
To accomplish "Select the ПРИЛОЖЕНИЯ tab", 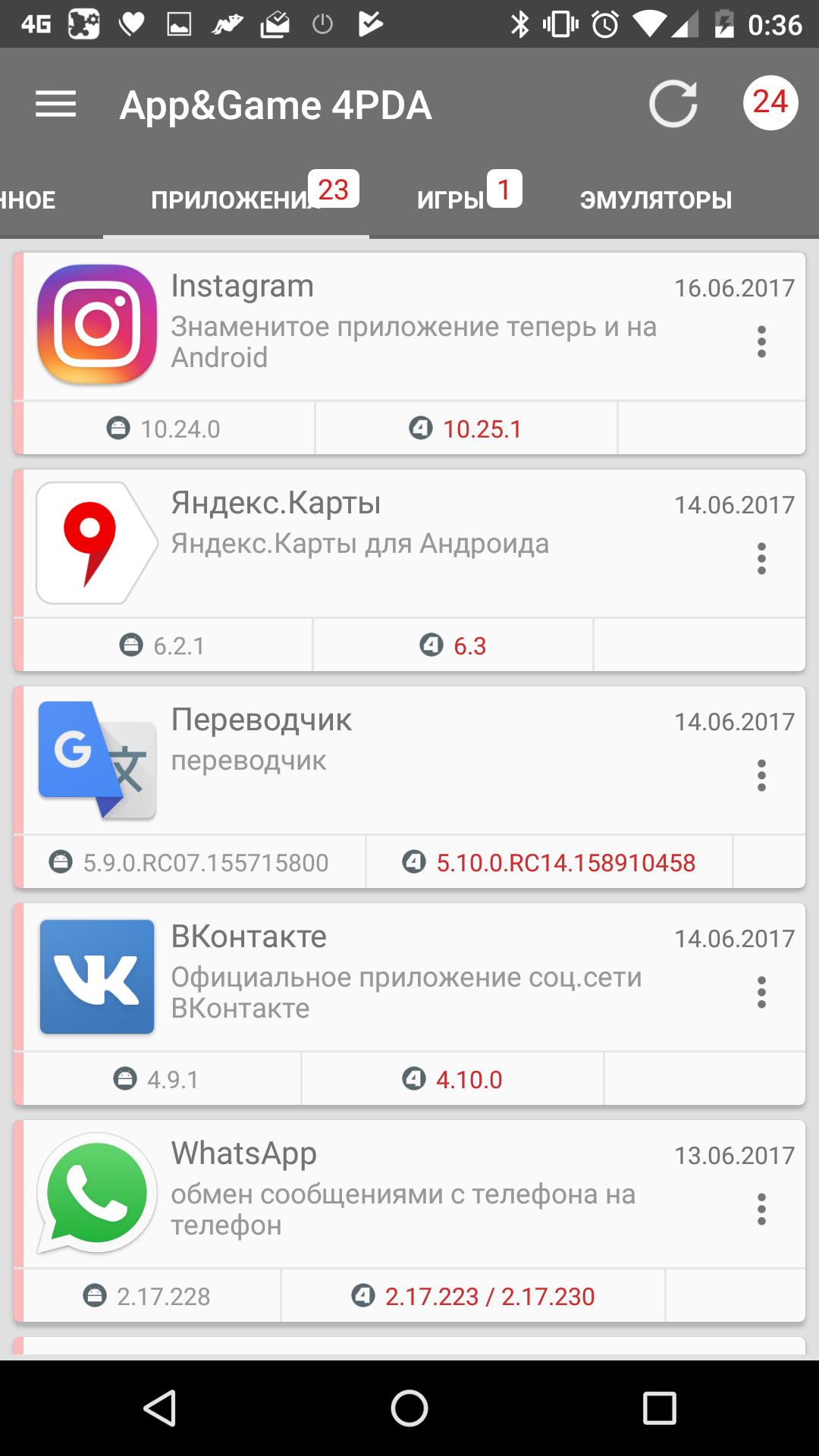I will (237, 200).
